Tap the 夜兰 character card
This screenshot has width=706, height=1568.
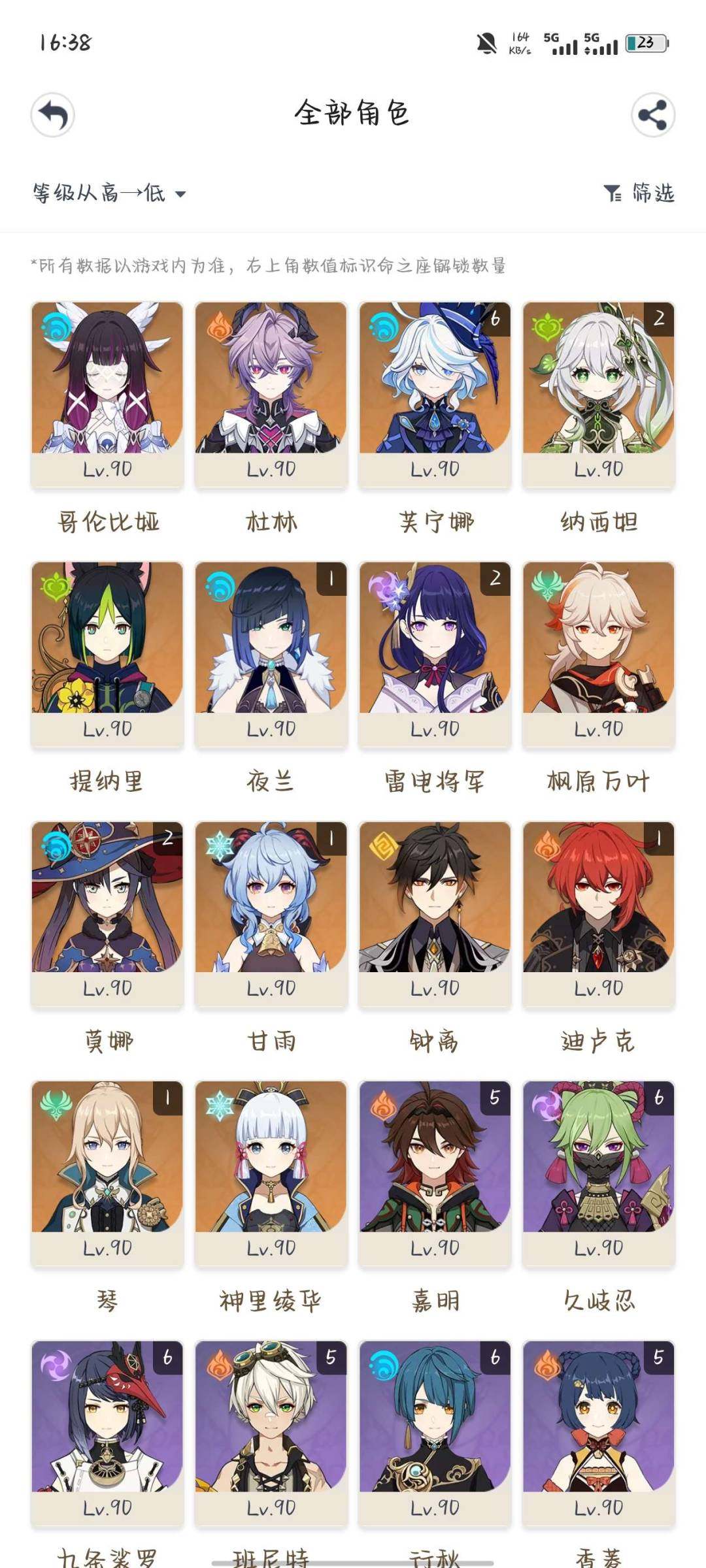[271, 652]
